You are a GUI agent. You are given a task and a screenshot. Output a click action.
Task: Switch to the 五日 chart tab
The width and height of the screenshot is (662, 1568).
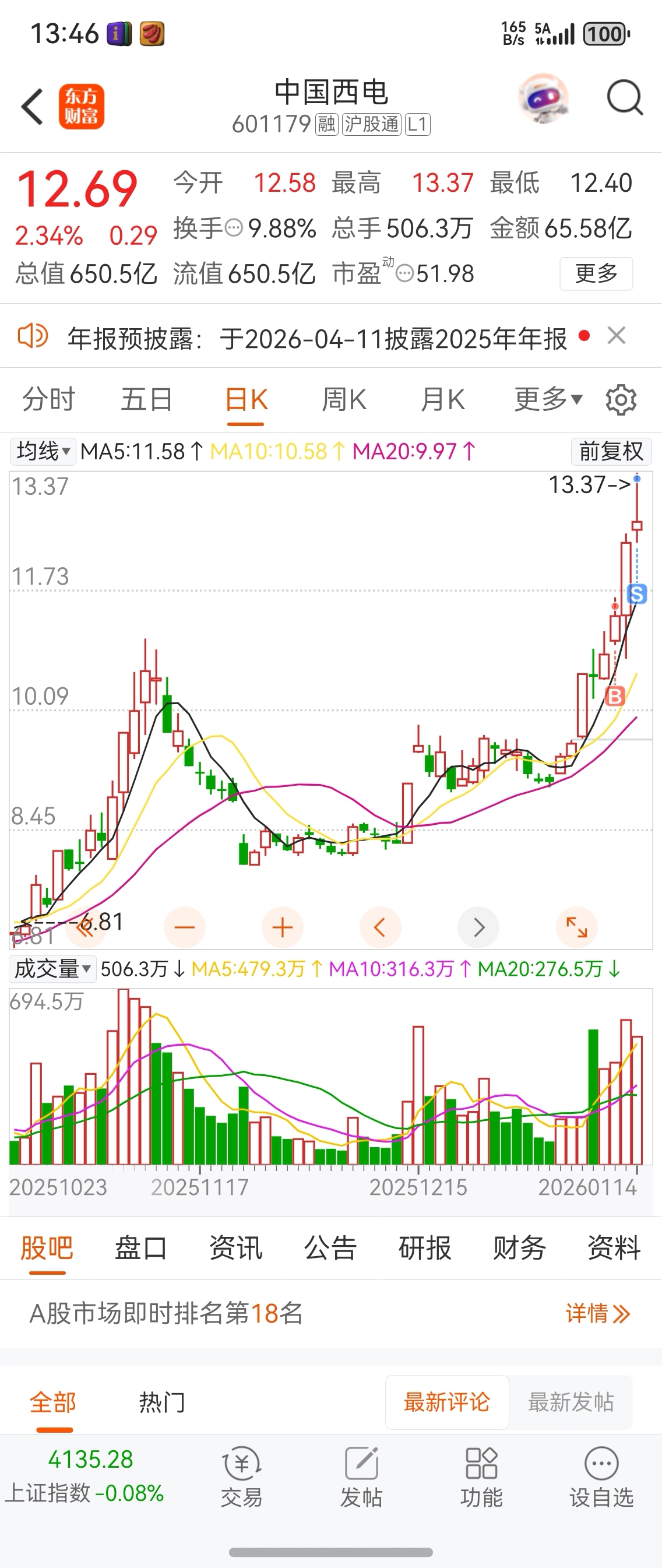147,400
